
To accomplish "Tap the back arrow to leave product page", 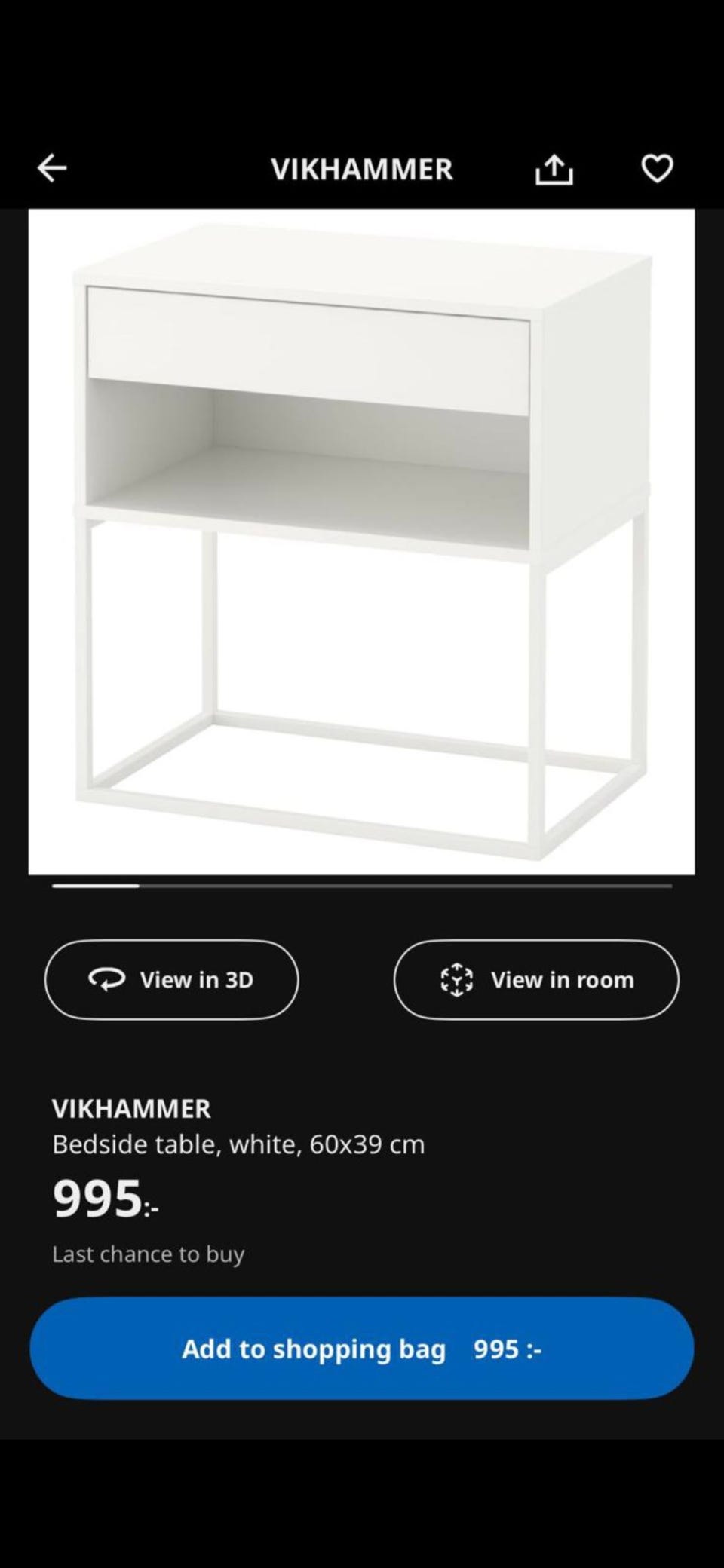I will click(51, 168).
